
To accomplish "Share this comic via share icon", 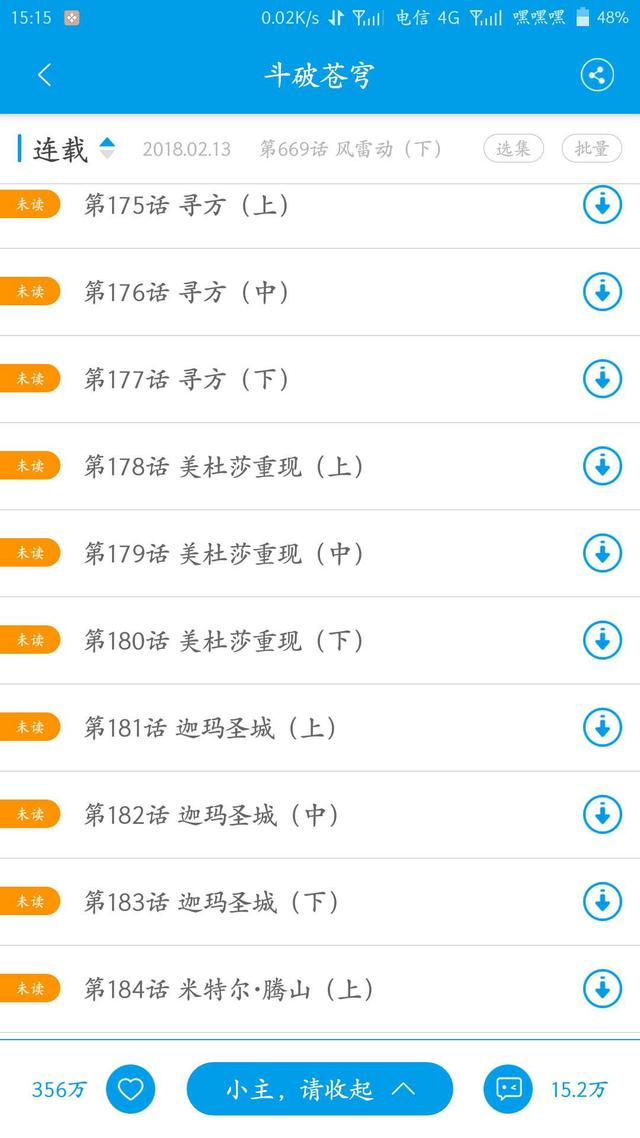I will [x=597, y=75].
